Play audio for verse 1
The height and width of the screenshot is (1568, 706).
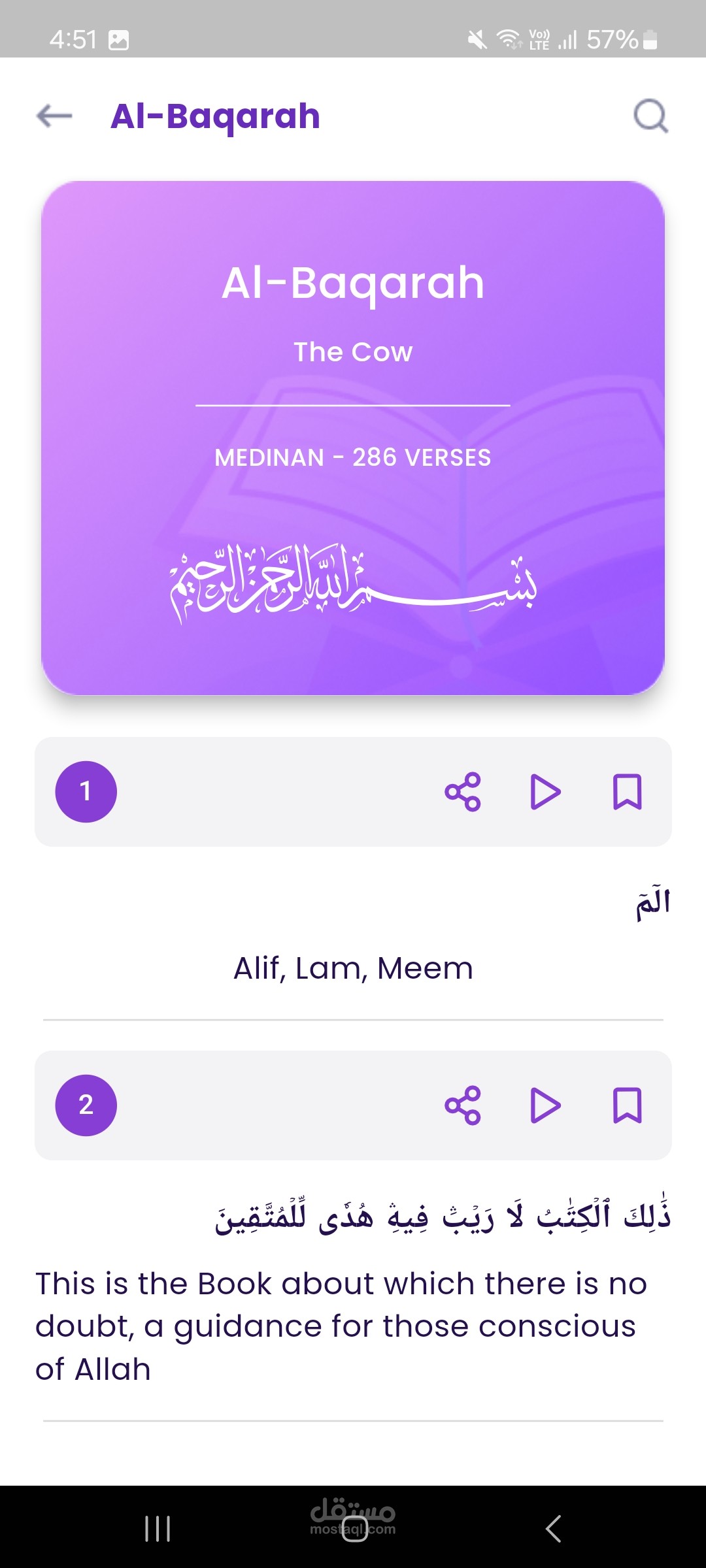click(x=545, y=792)
